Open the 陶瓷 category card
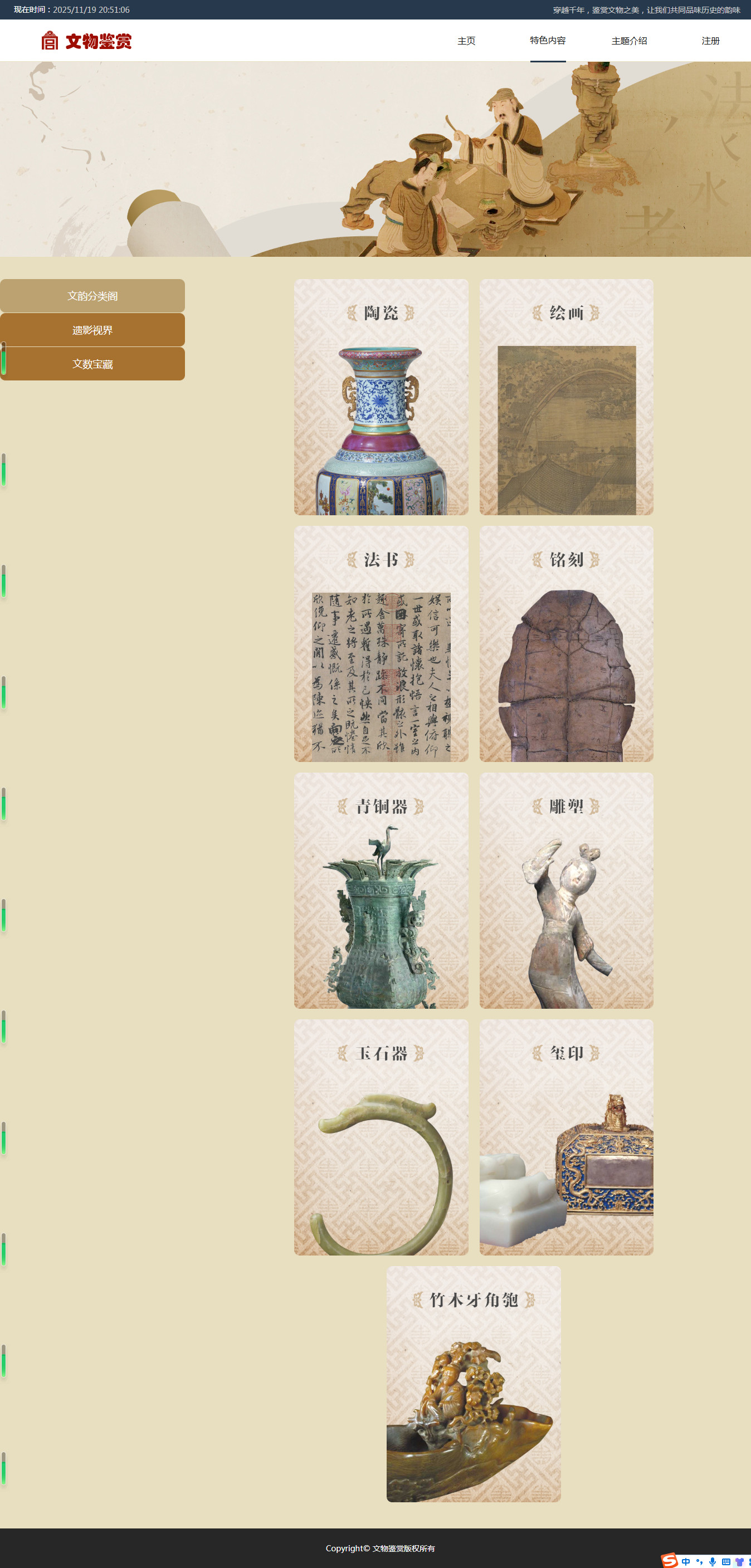Screen dimensions: 751x1568 [381, 397]
